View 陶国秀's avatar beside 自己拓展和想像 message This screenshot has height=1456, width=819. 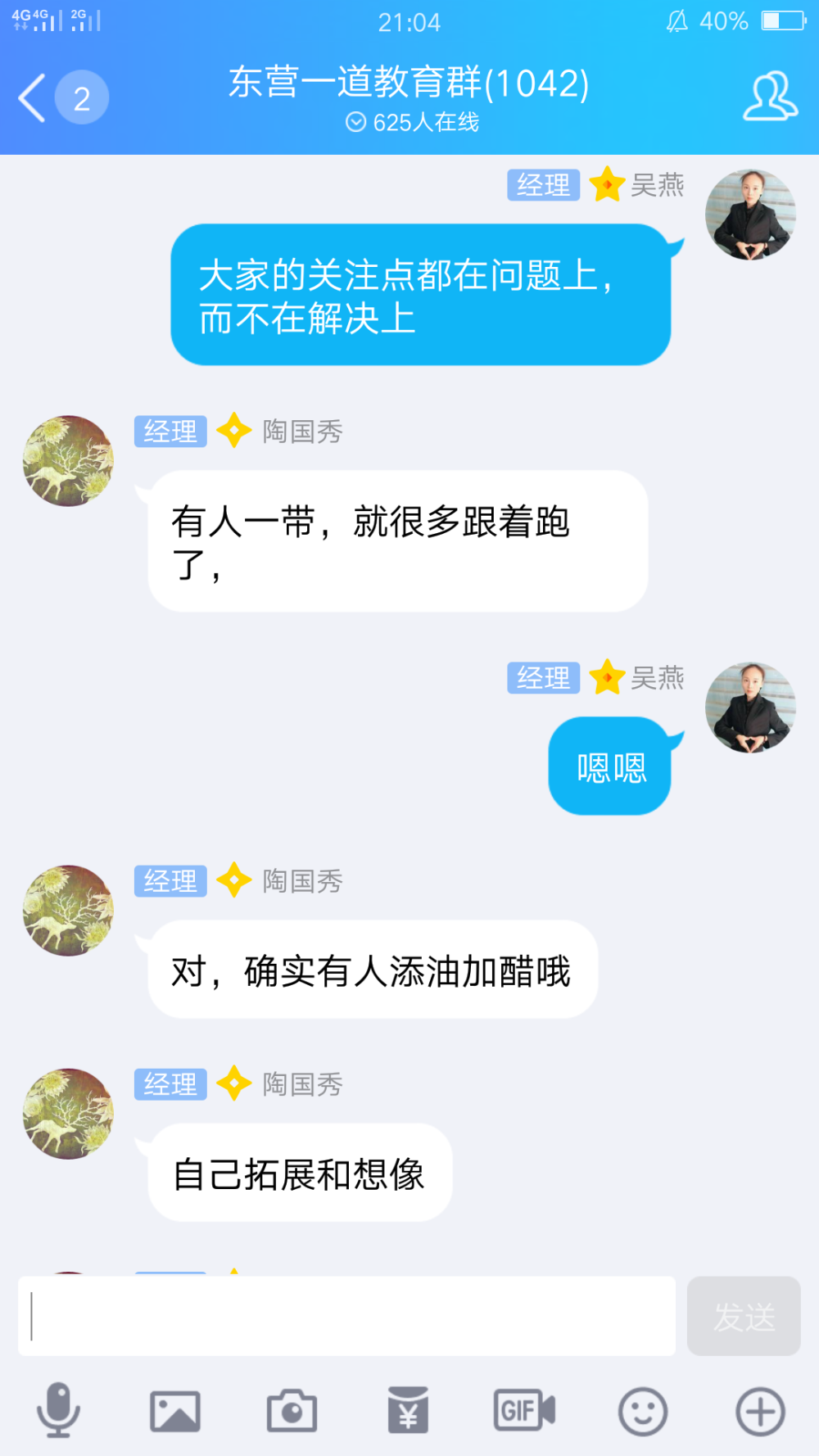pyautogui.click(x=68, y=1114)
